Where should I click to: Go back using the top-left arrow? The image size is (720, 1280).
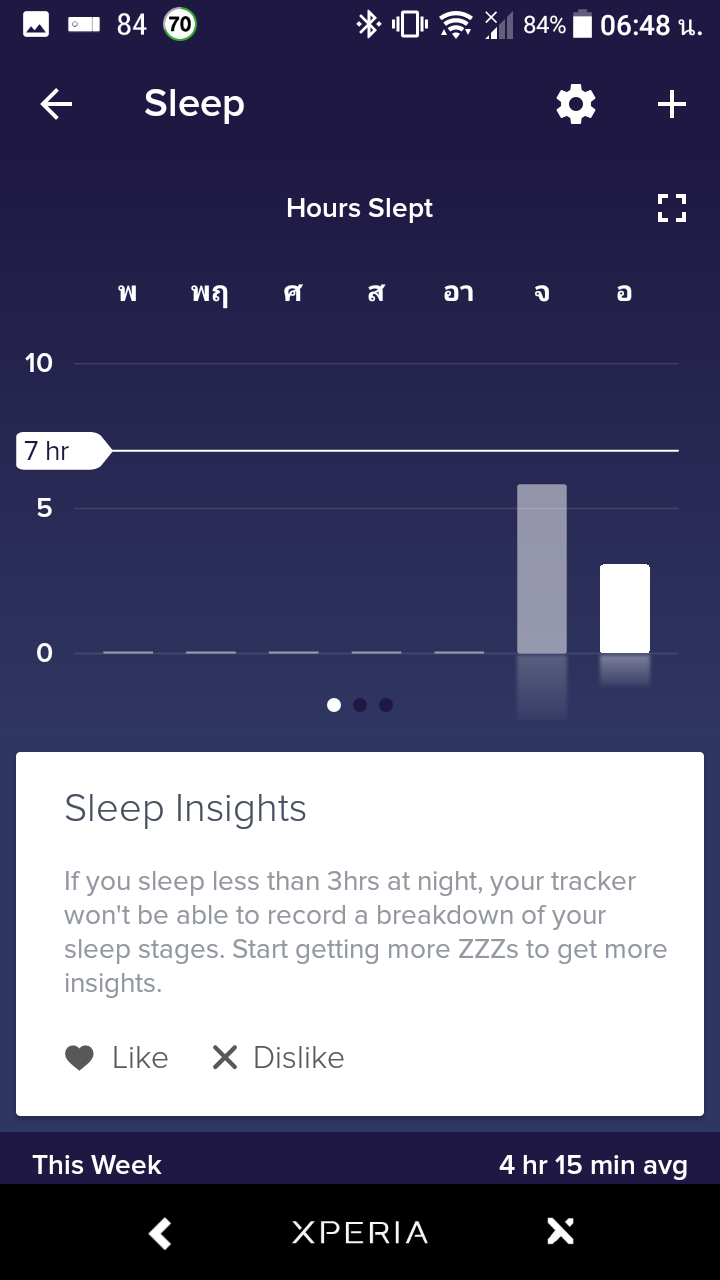[x=56, y=104]
